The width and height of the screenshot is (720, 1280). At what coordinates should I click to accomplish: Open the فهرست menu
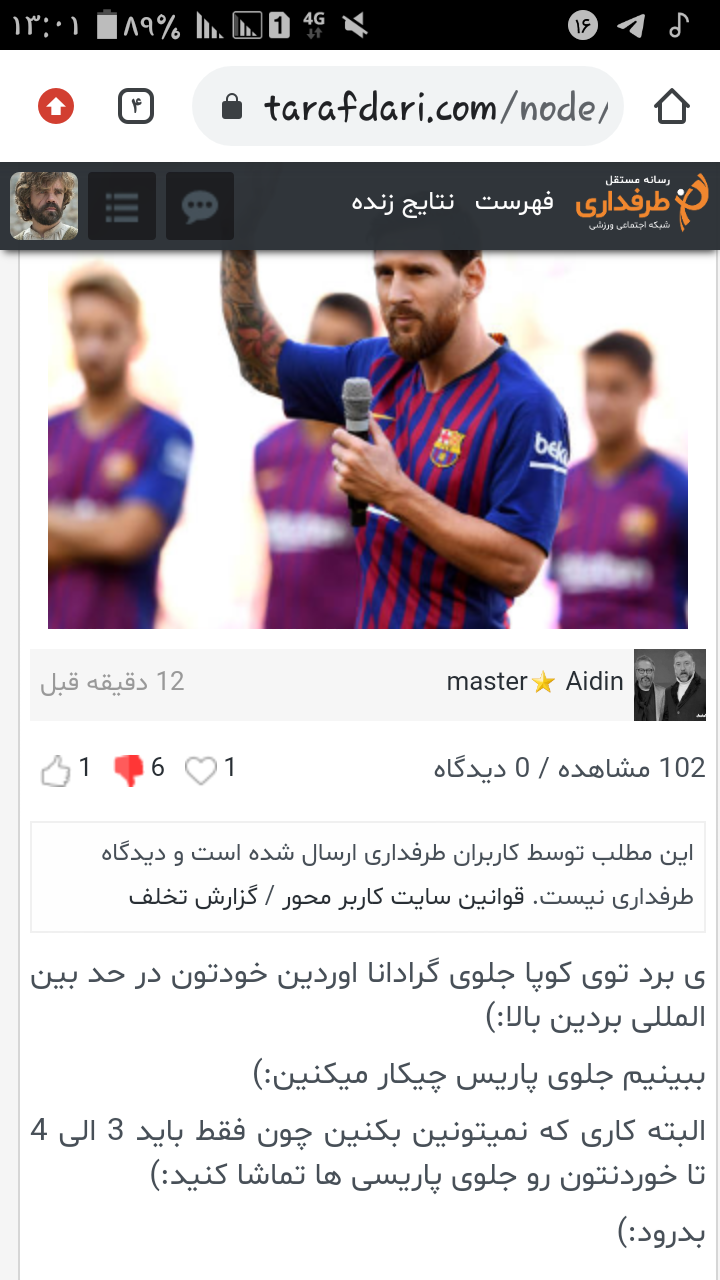(x=514, y=202)
